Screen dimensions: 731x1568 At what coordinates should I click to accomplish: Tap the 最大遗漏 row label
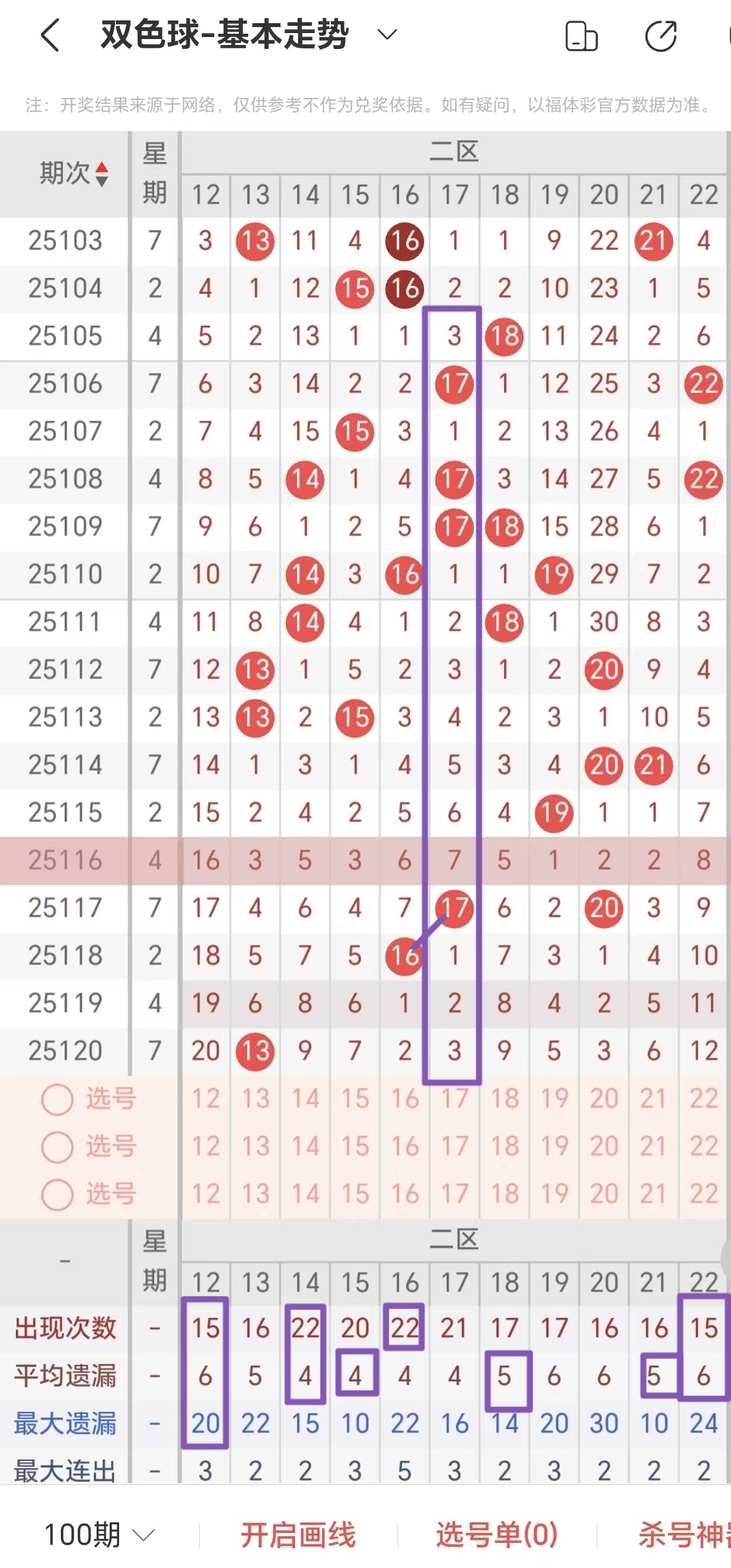[64, 1422]
